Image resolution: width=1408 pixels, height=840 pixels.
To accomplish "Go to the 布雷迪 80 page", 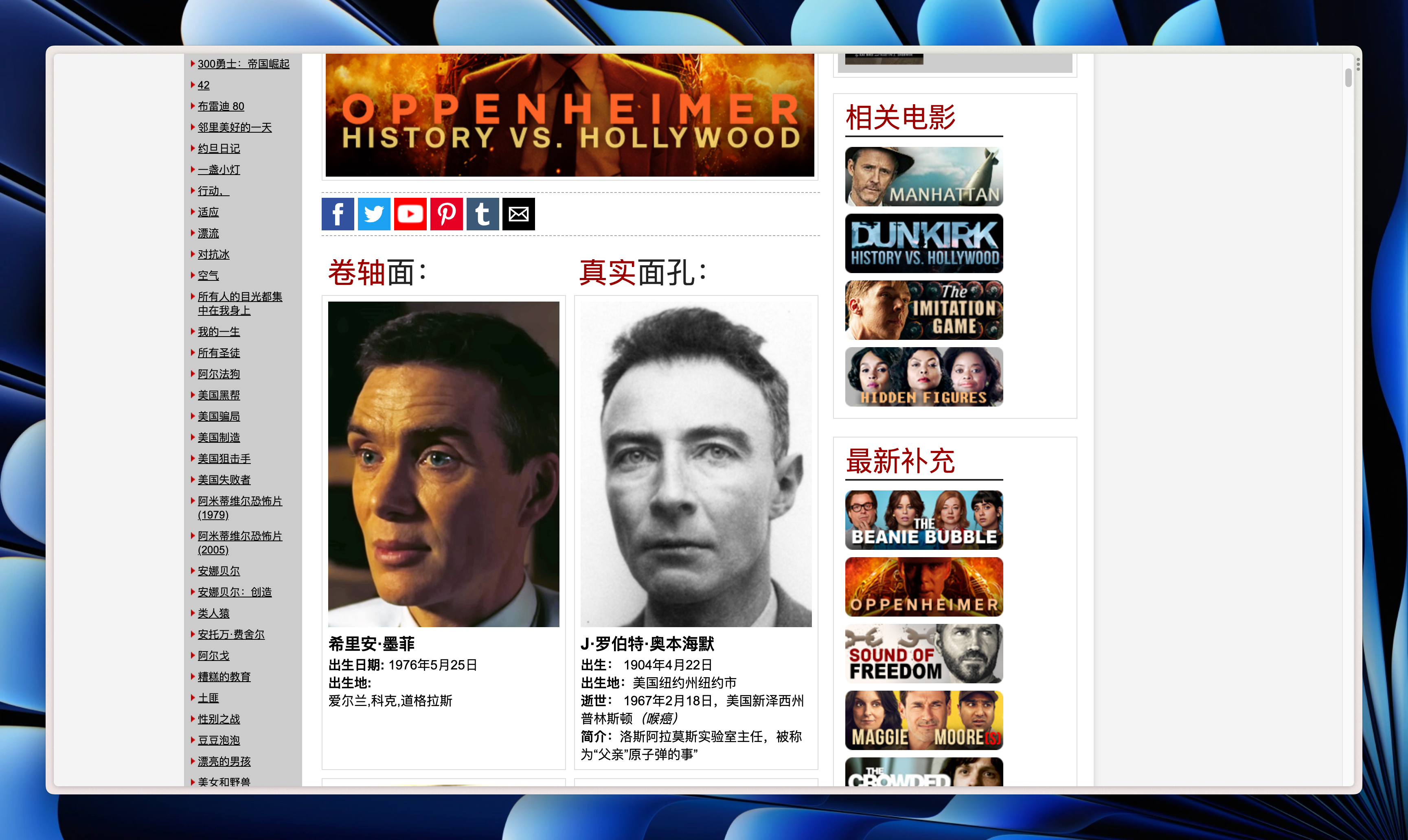I will pos(221,106).
